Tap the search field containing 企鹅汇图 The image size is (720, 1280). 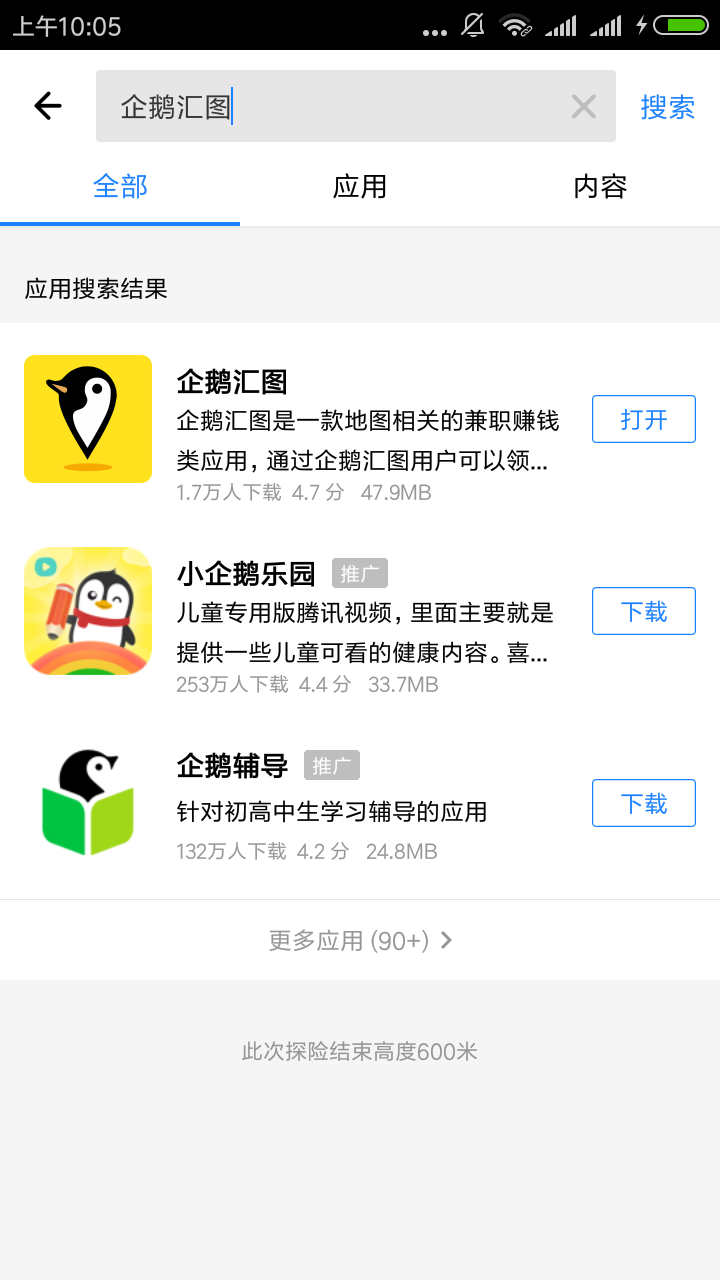[x=330, y=106]
